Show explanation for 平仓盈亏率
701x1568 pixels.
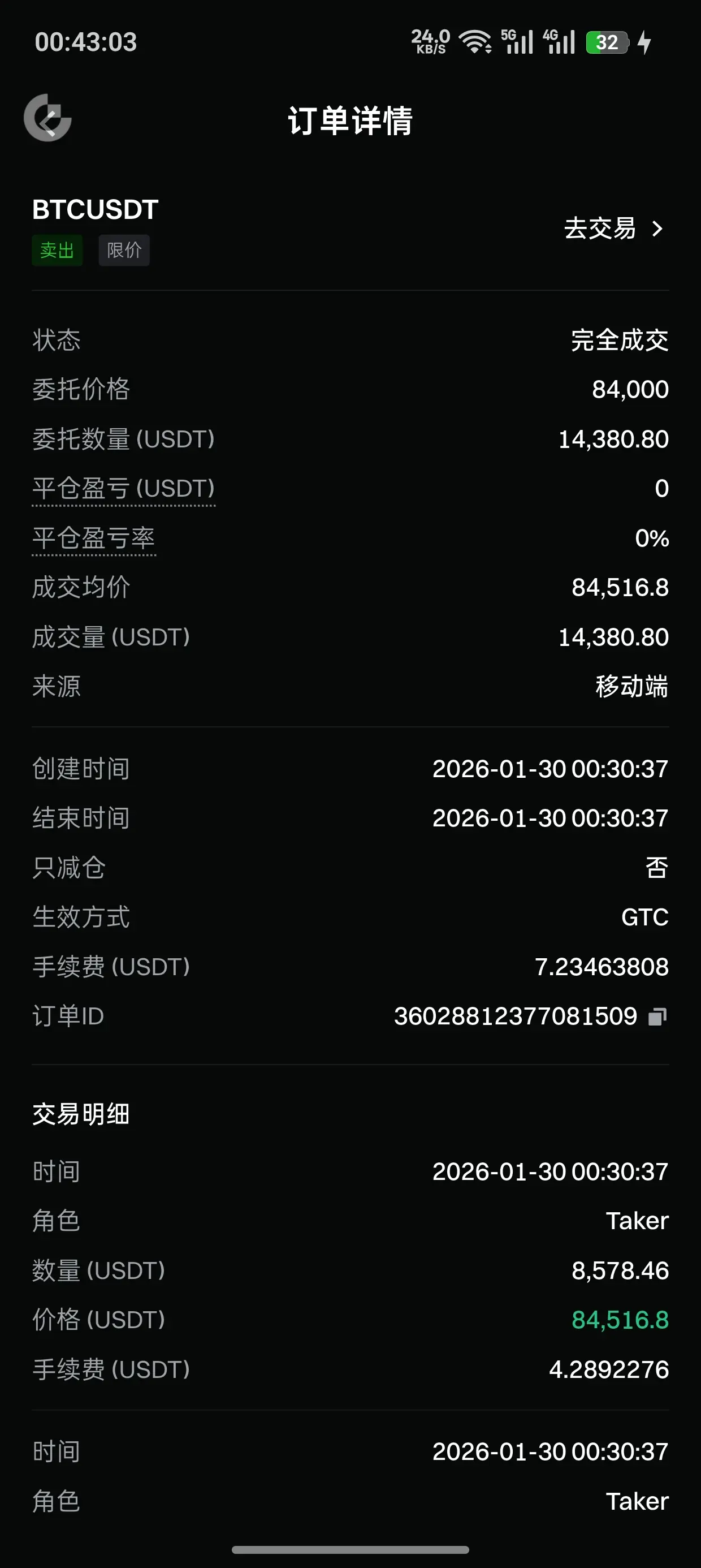pyautogui.click(x=94, y=539)
